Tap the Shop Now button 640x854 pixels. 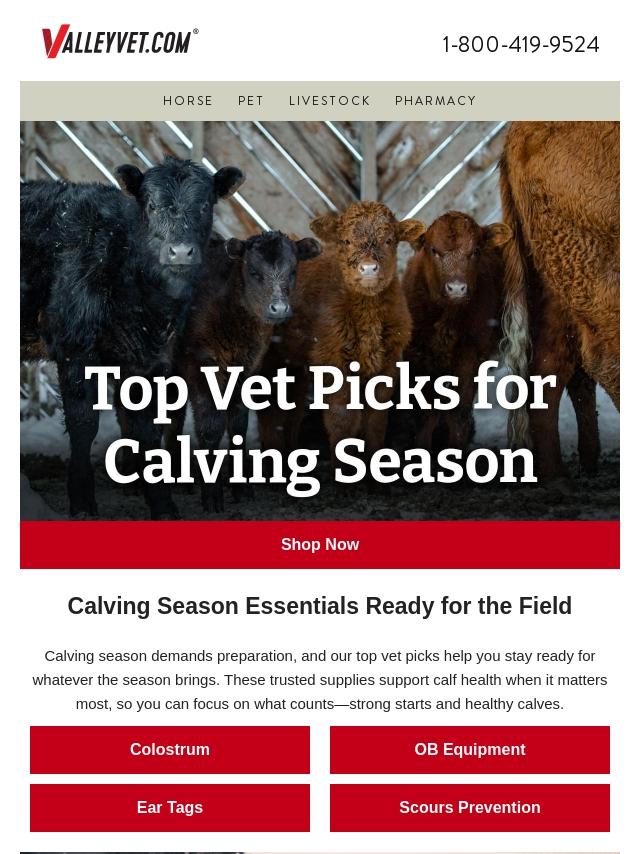(x=320, y=545)
